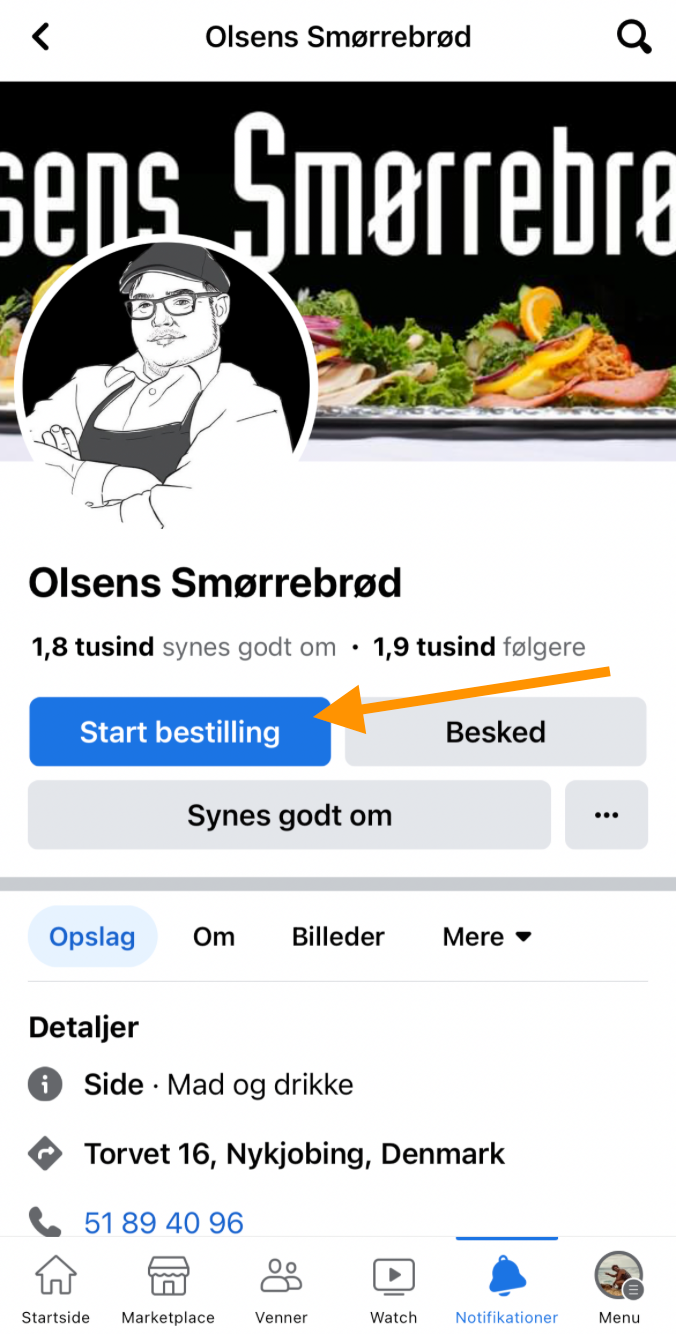The height and width of the screenshot is (1334, 680).
Task: Like the page with Synes godt om
Action: coord(289,815)
